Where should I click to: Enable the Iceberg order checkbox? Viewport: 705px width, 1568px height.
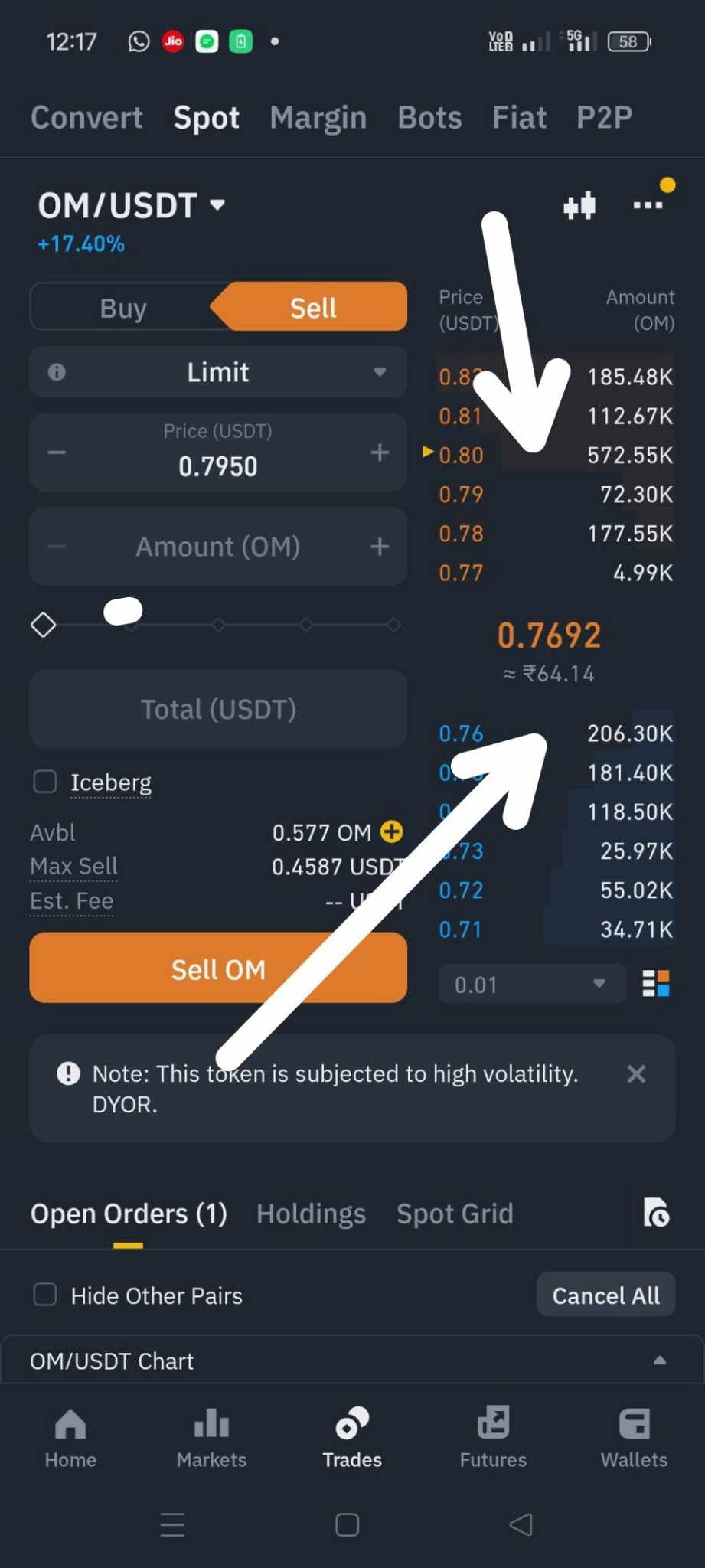(44, 782)
